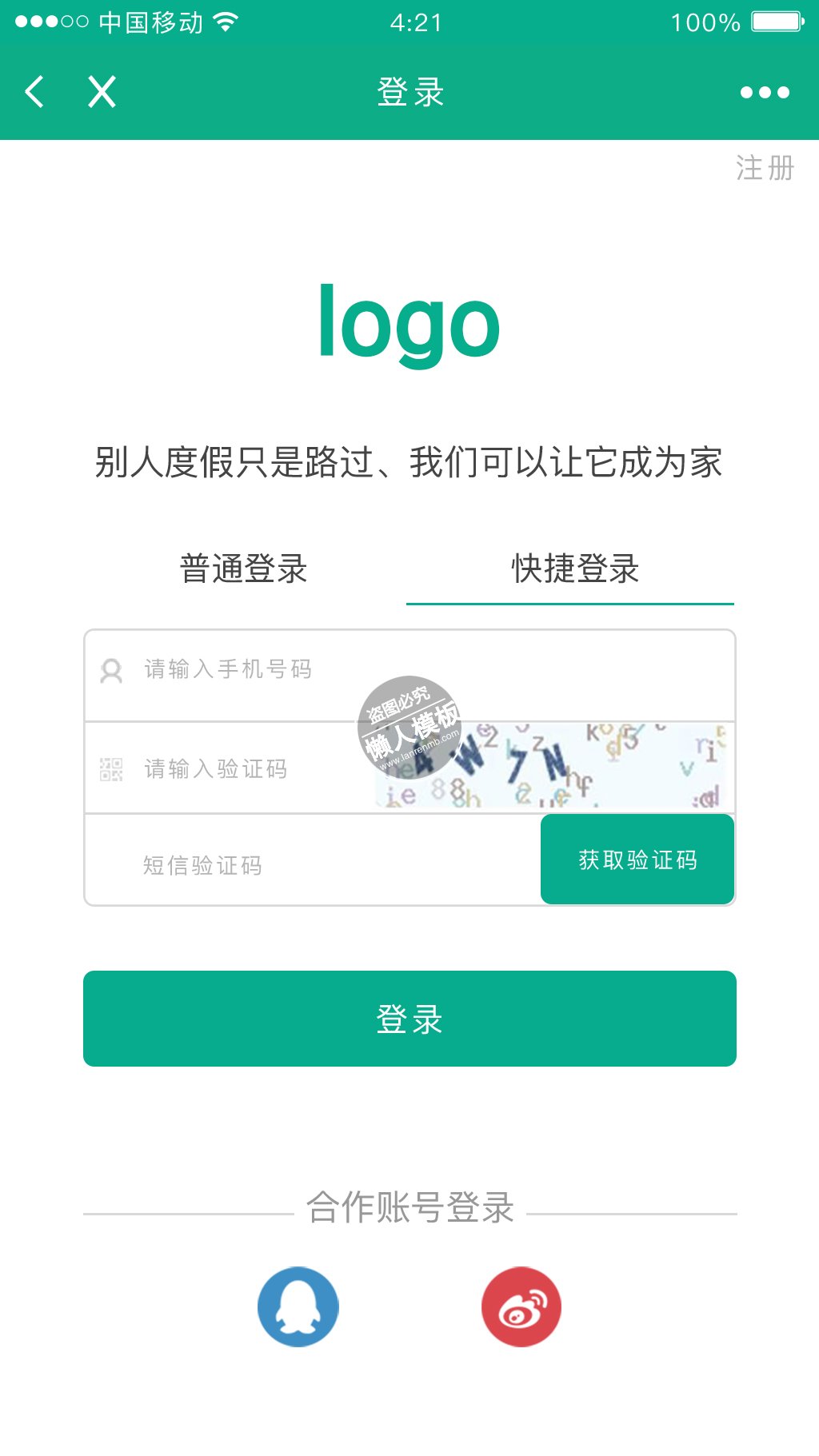Click the captcha icon beside 请输入验证码
Image resolution: width=819 pixels, height=1456 pixels.
click(x=112, y=768)
